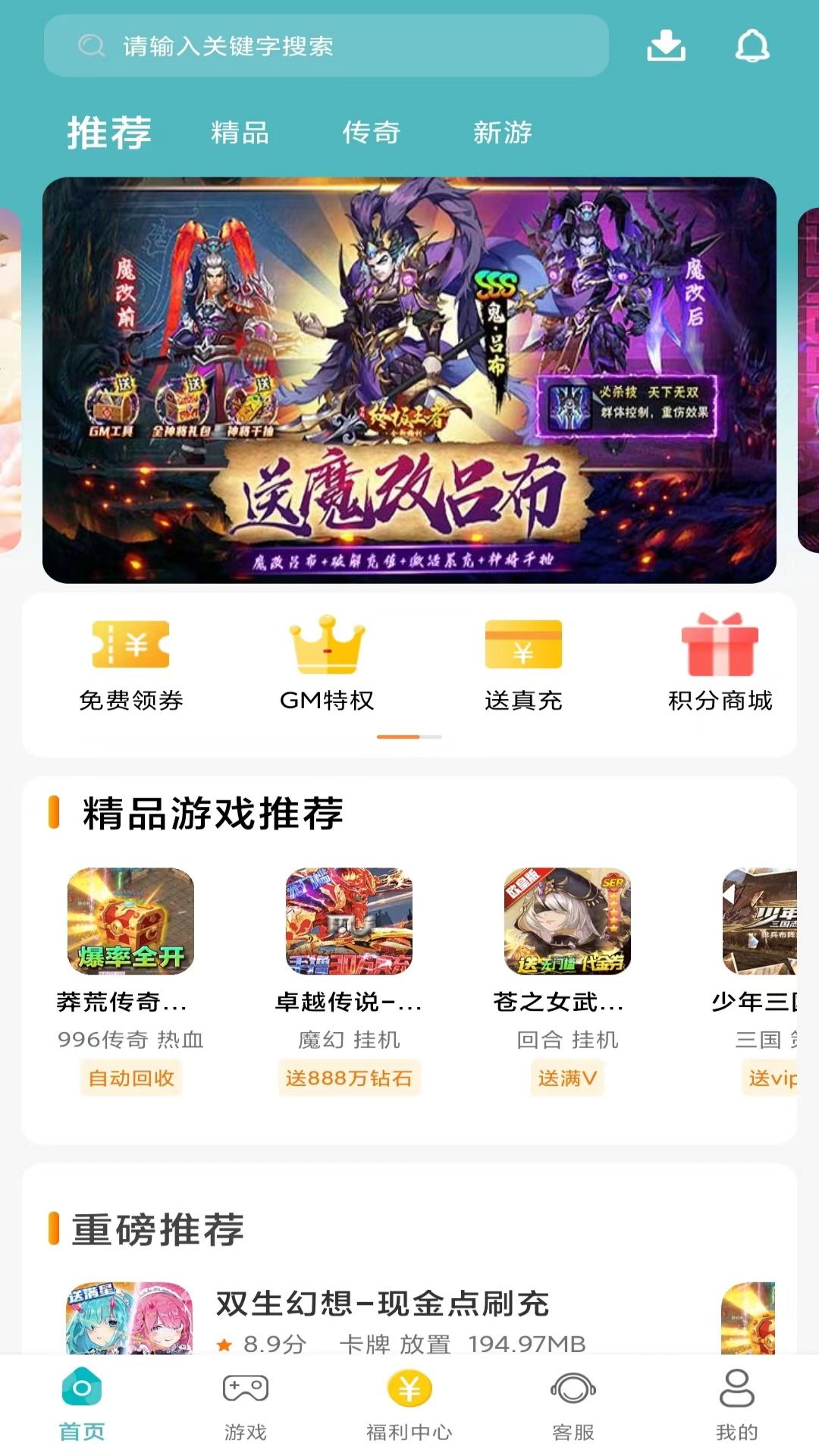Open 积分商城 points mall
Screen dimensions: 819x1456
[x=720, y=664]
